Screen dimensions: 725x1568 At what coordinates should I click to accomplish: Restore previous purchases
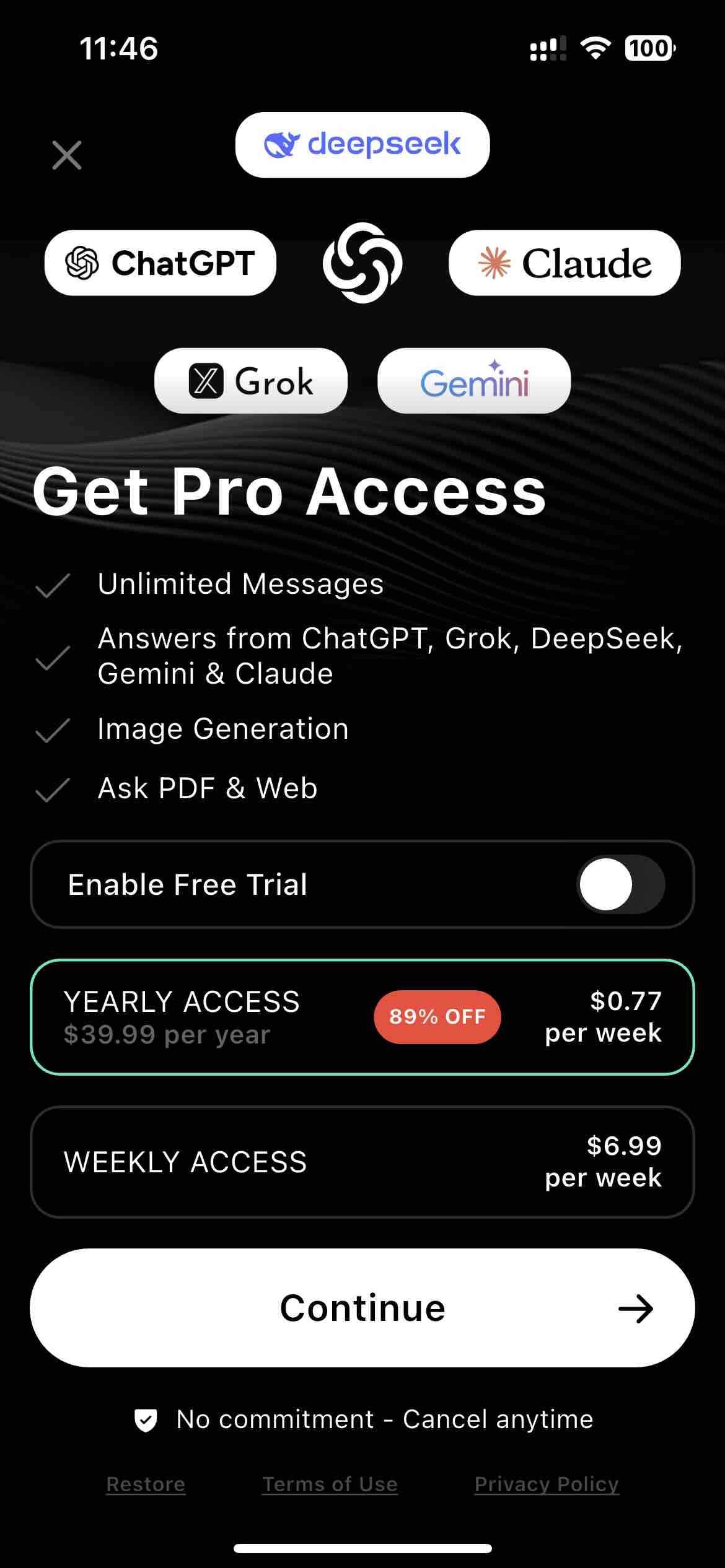146,1484
